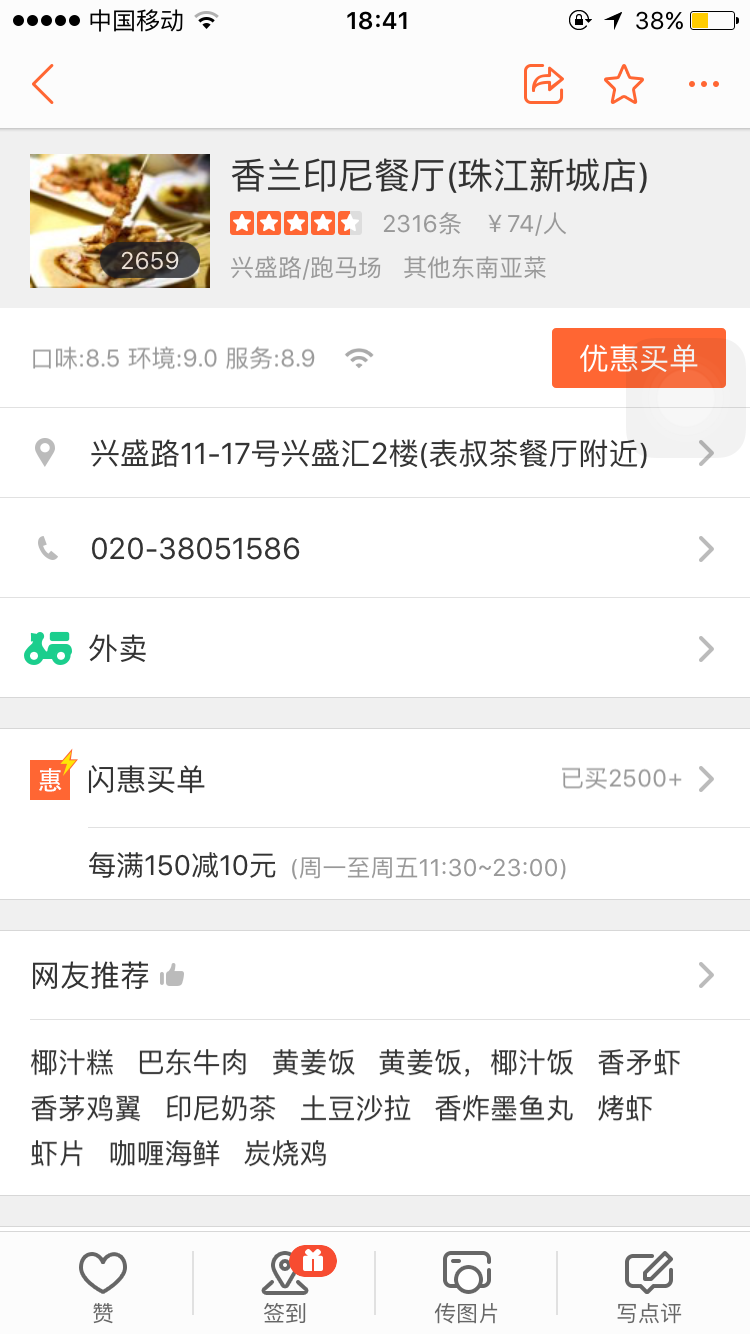Like the restaurant with 赞
This screenshot has width=750, height=1334.
103,1285
